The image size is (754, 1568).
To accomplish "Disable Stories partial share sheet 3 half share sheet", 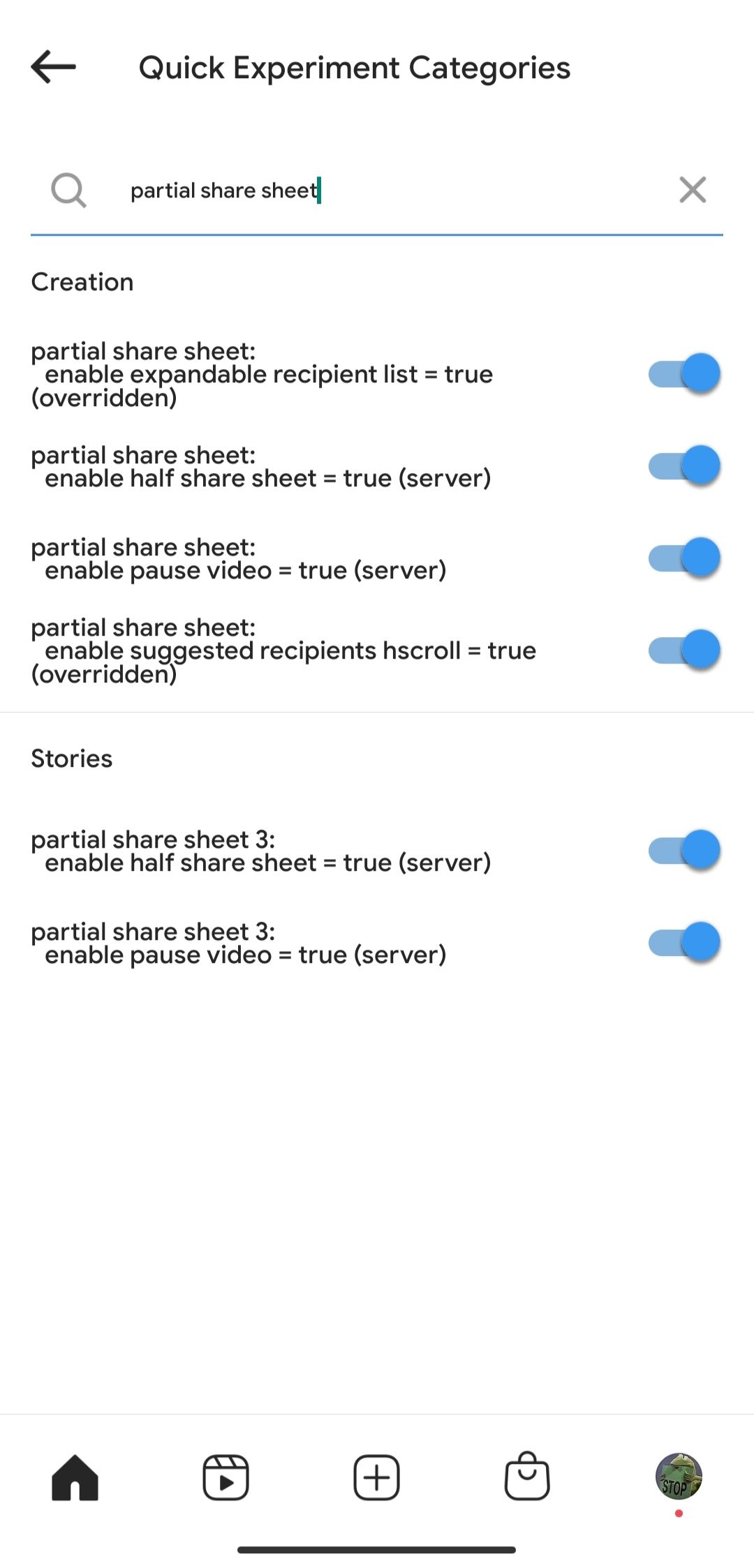I will click(683, 850).
